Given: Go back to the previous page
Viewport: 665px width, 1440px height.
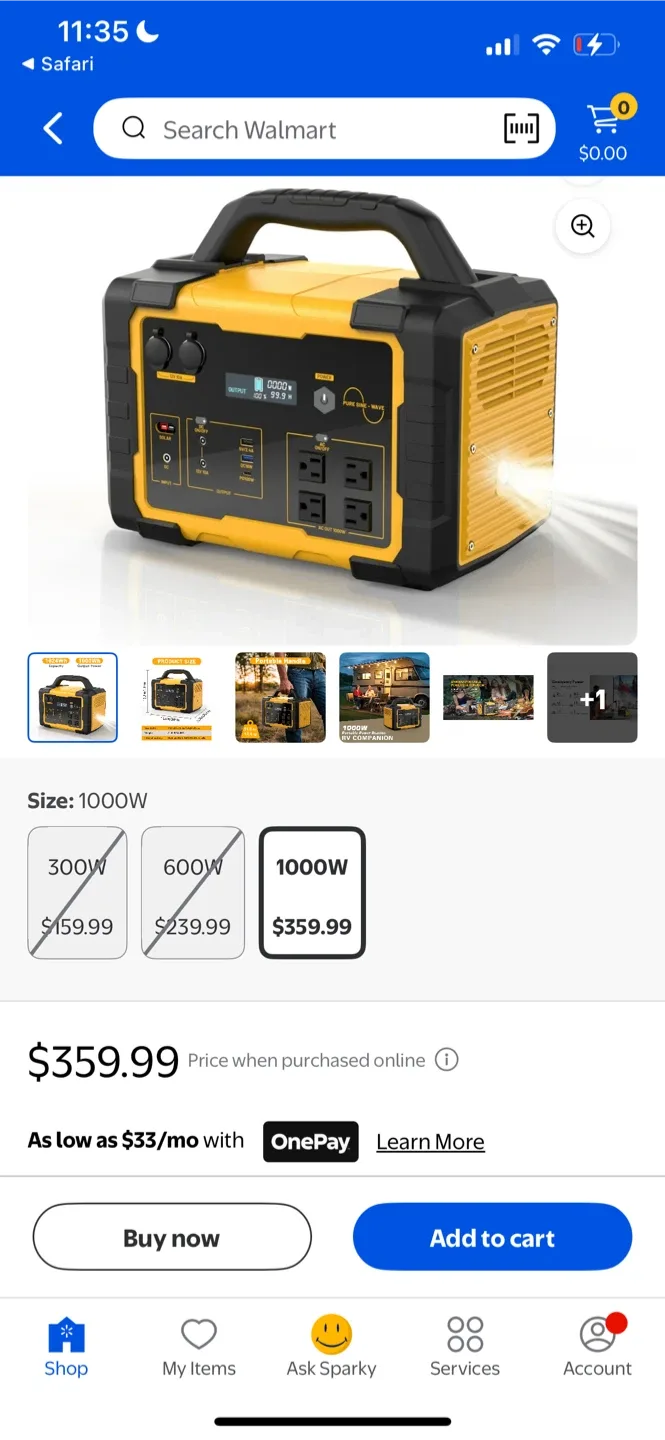Looking at the screenshot, I should tap(53, 129).
